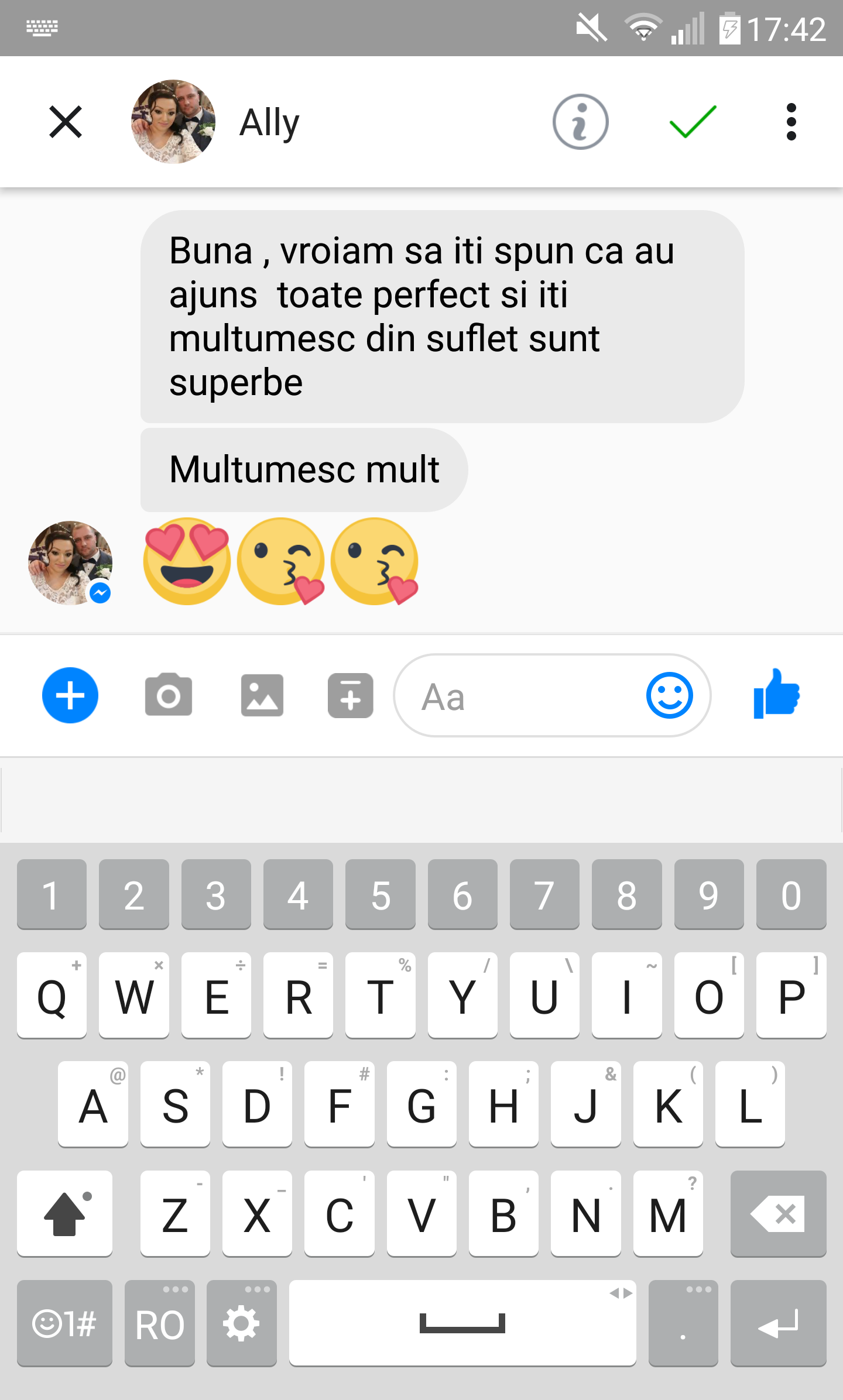Image resolution: width=843 pixels, height=1400 pixels.
Task: Tap the backspace key on the keyboard
Action: point(778,1214)
